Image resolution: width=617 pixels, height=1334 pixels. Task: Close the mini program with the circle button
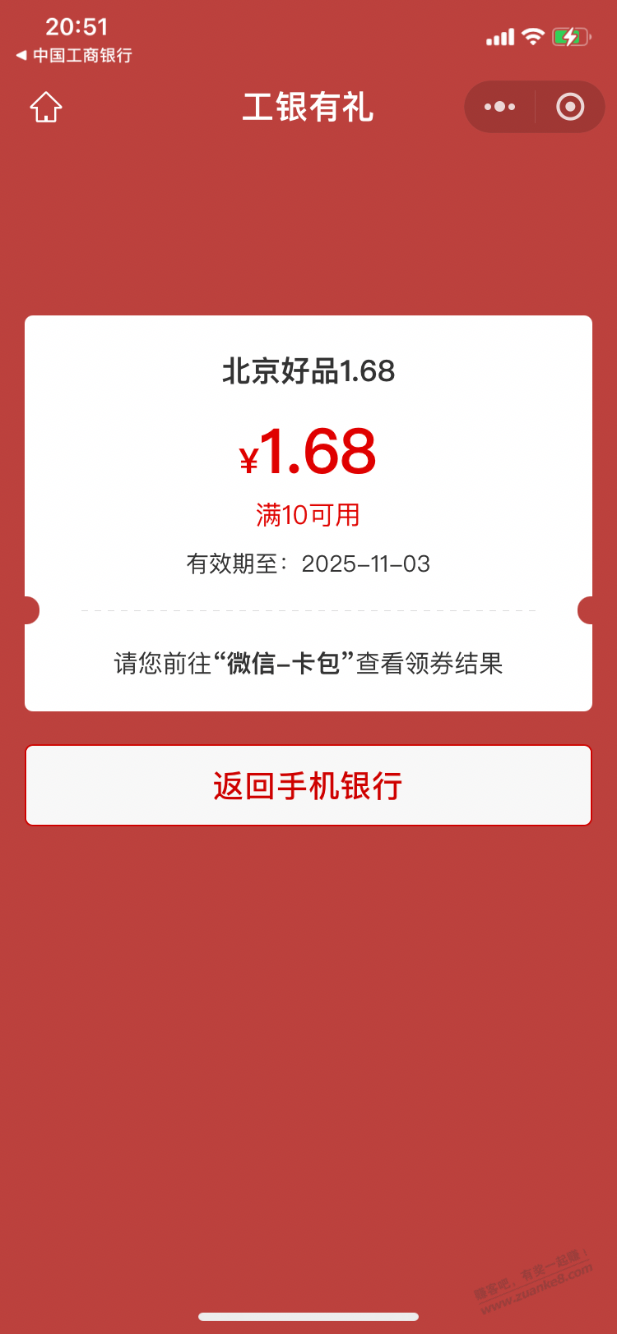[570, 107]
